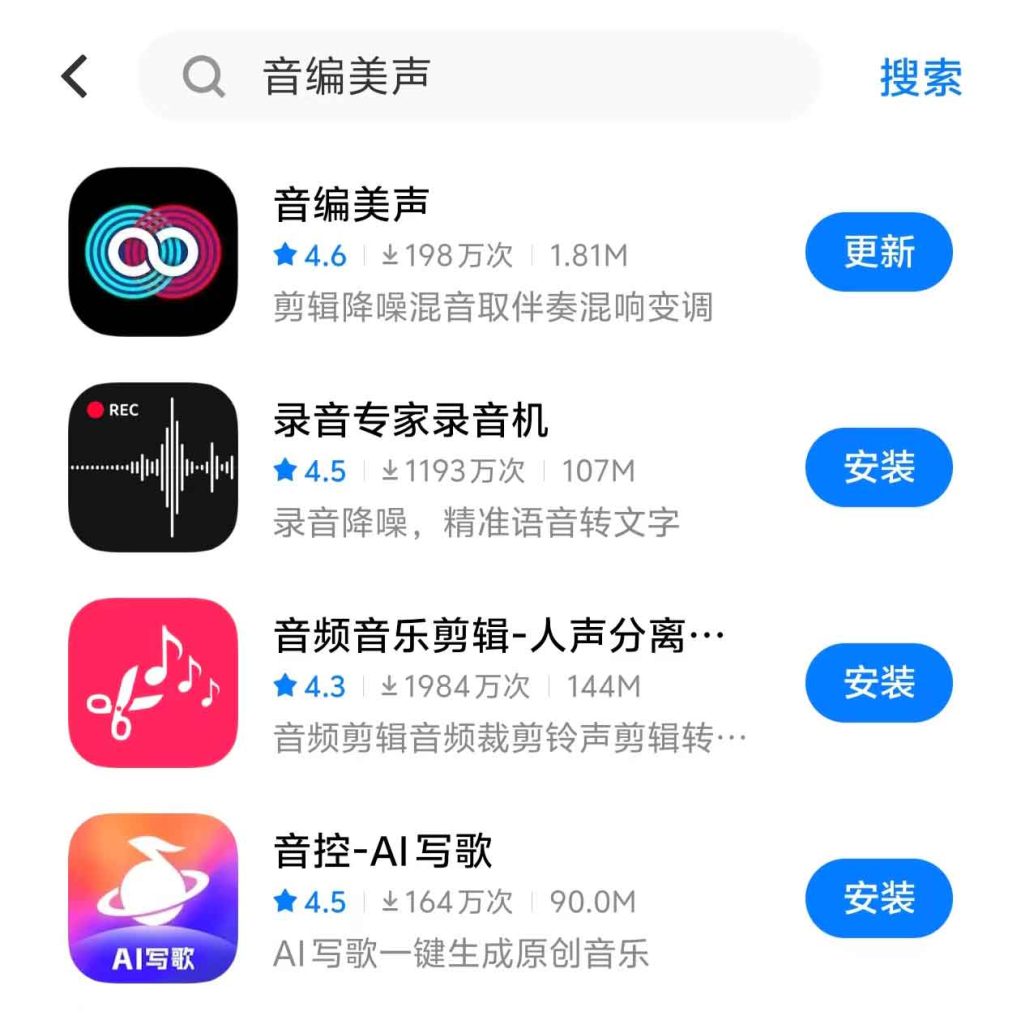Update the 音编美声 app
Image resolution: width=1021 pixels, height=1024 pixels.
click(x=878, y=252)
